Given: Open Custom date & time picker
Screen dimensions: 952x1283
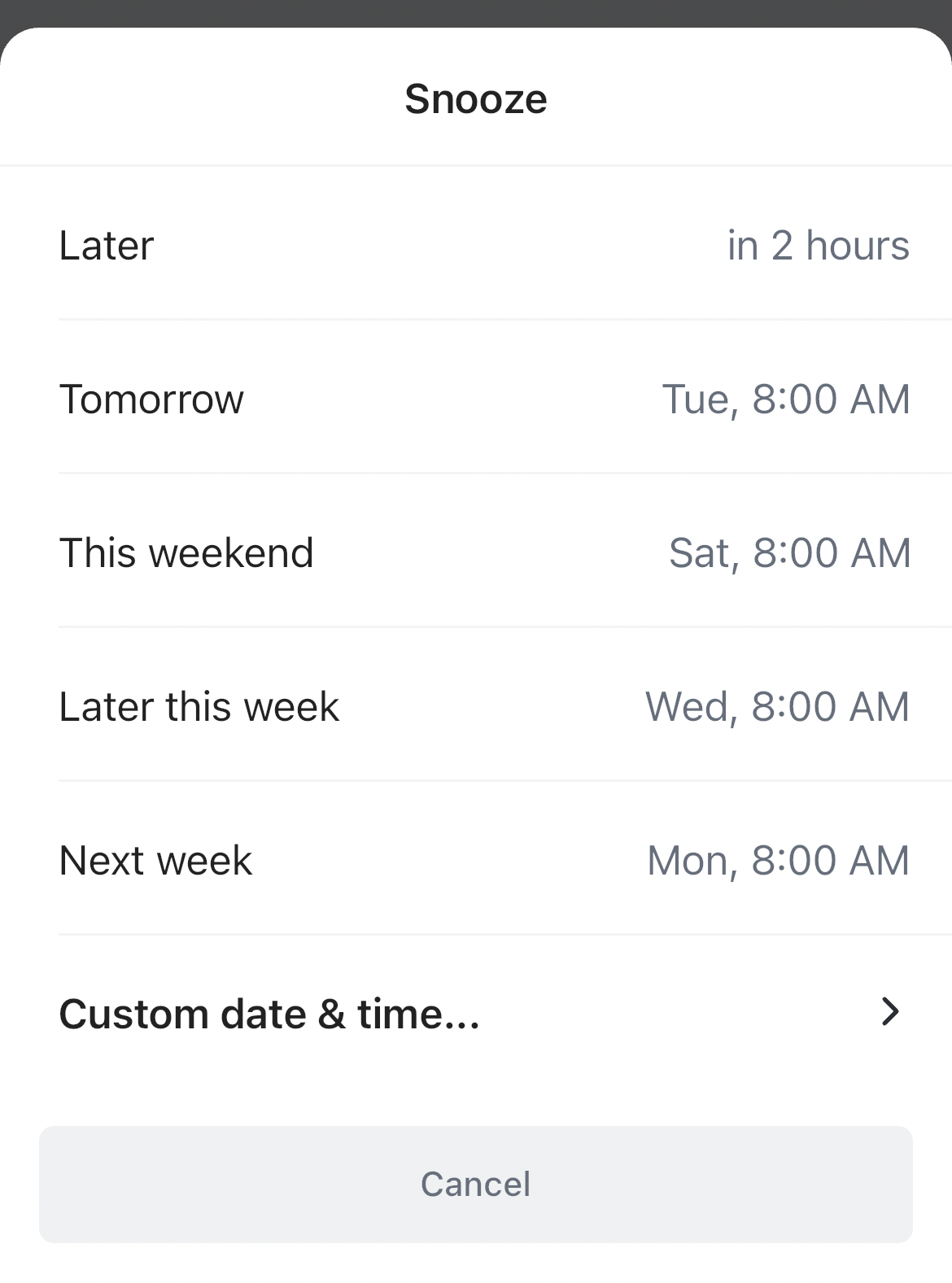Looking at the screenshot, I should [271, 1013].
